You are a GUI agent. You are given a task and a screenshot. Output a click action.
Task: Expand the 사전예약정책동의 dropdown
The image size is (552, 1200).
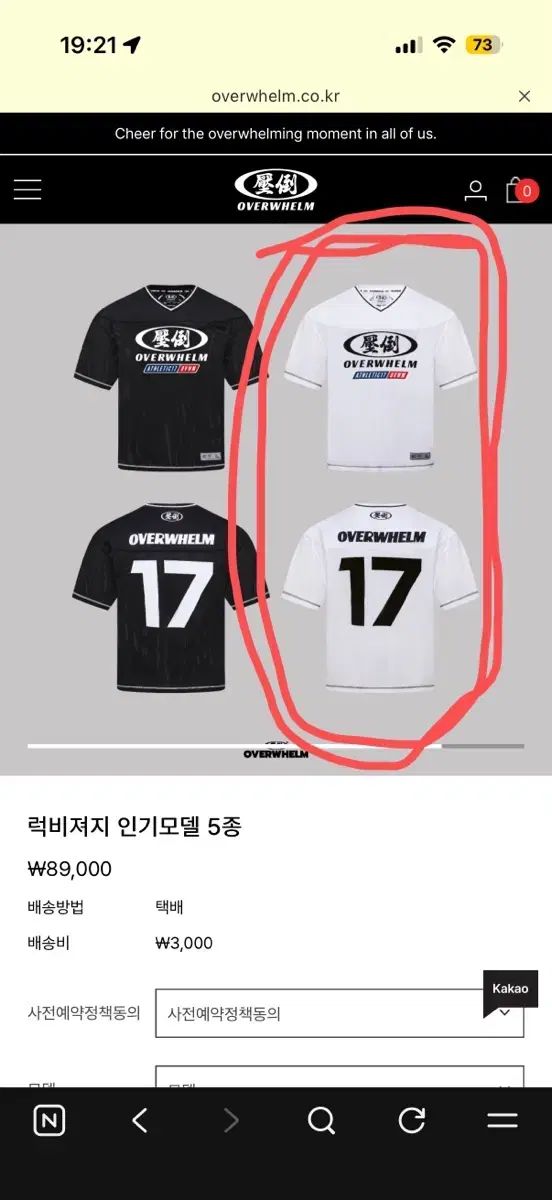[339, 1013]
